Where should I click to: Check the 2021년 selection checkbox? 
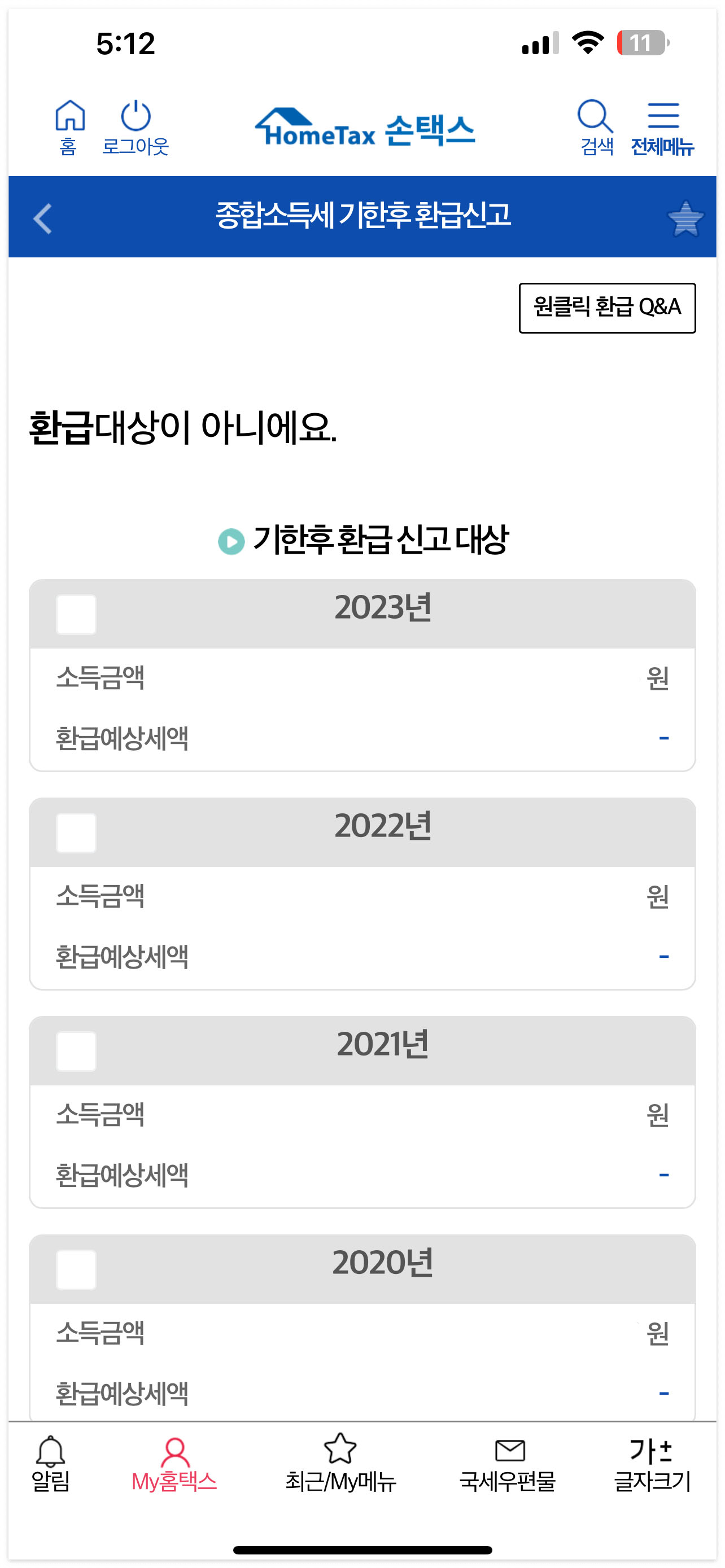pyautogui.click(x=76, y=1050)
